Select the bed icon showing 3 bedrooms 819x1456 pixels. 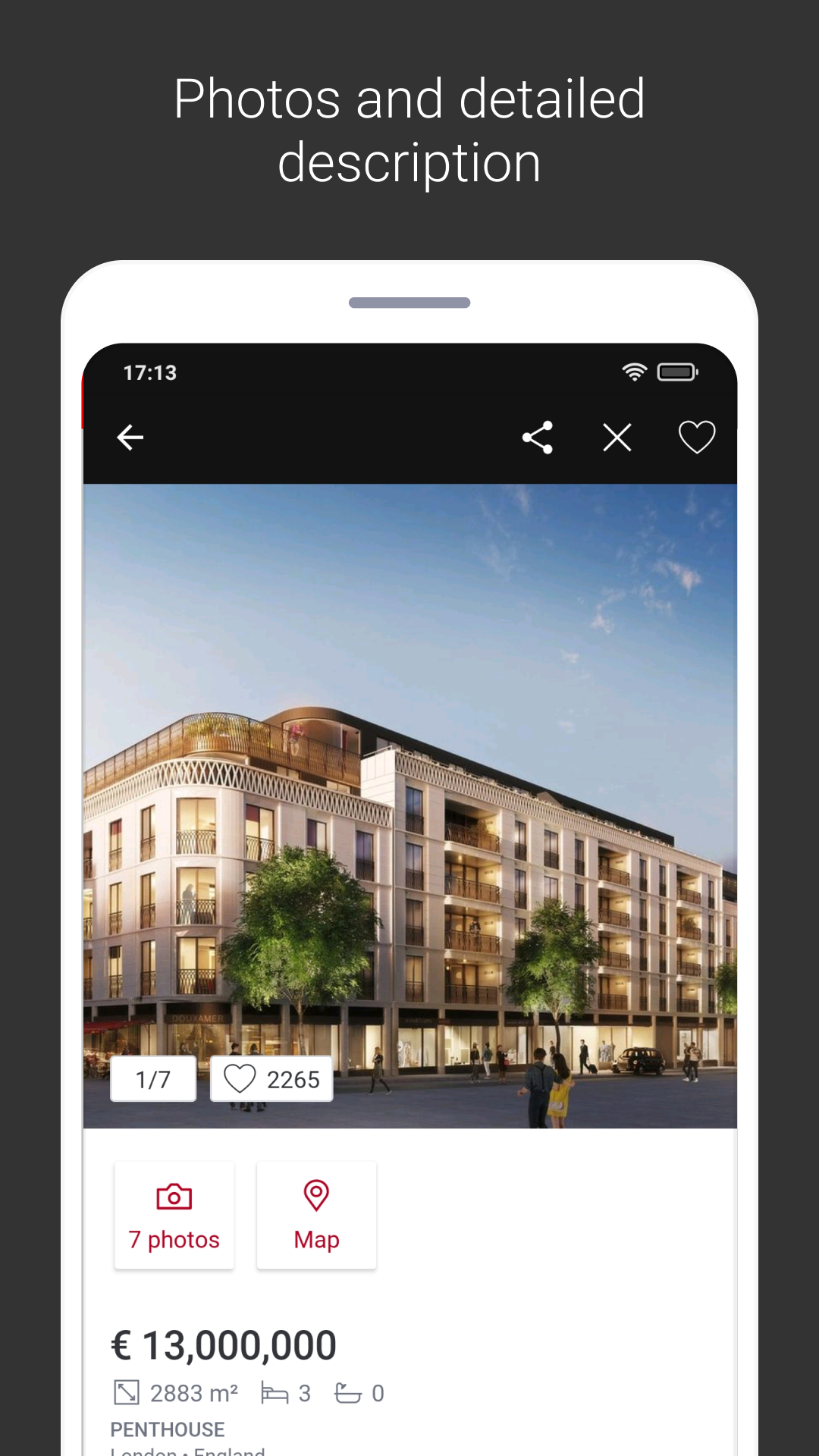[275, 1393]
